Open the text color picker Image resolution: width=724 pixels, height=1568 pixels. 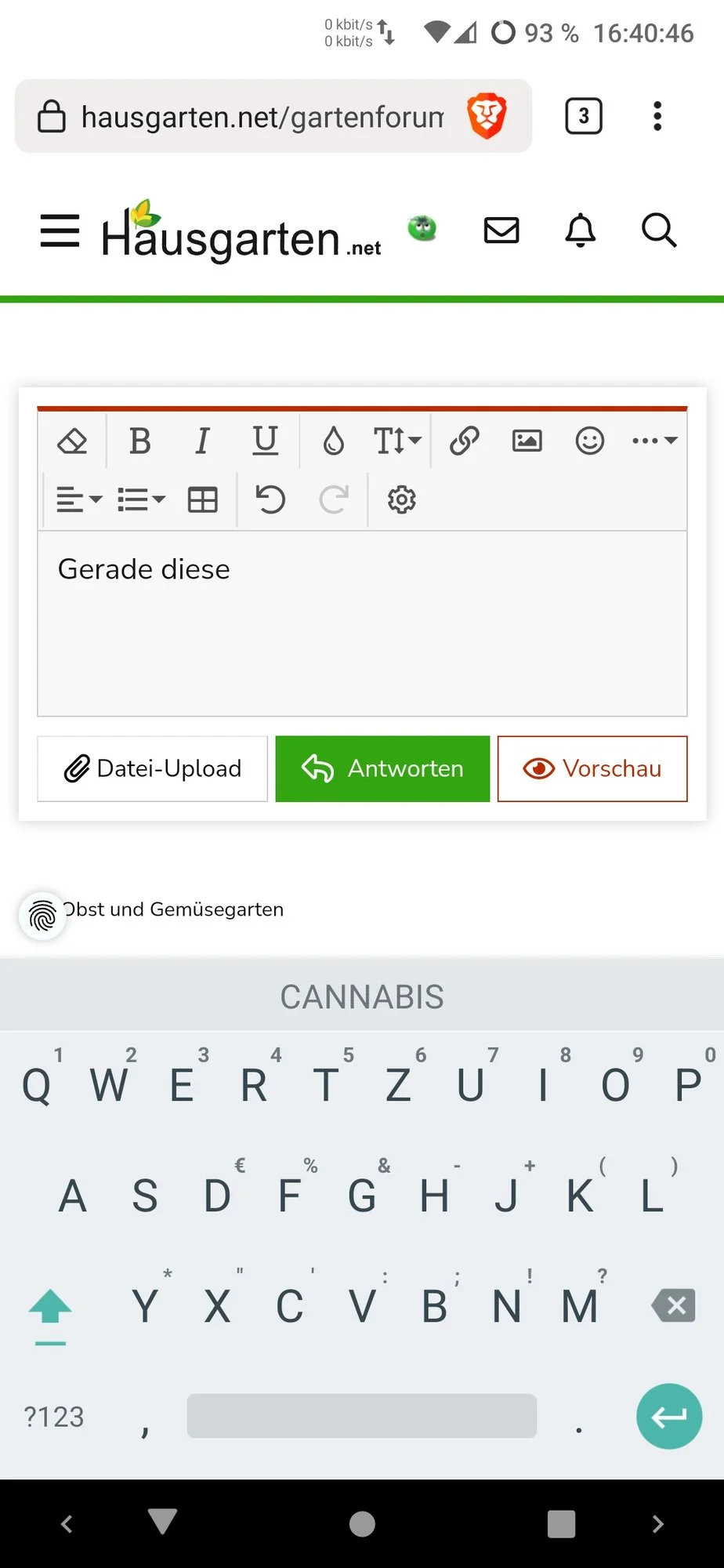(334, 441)
